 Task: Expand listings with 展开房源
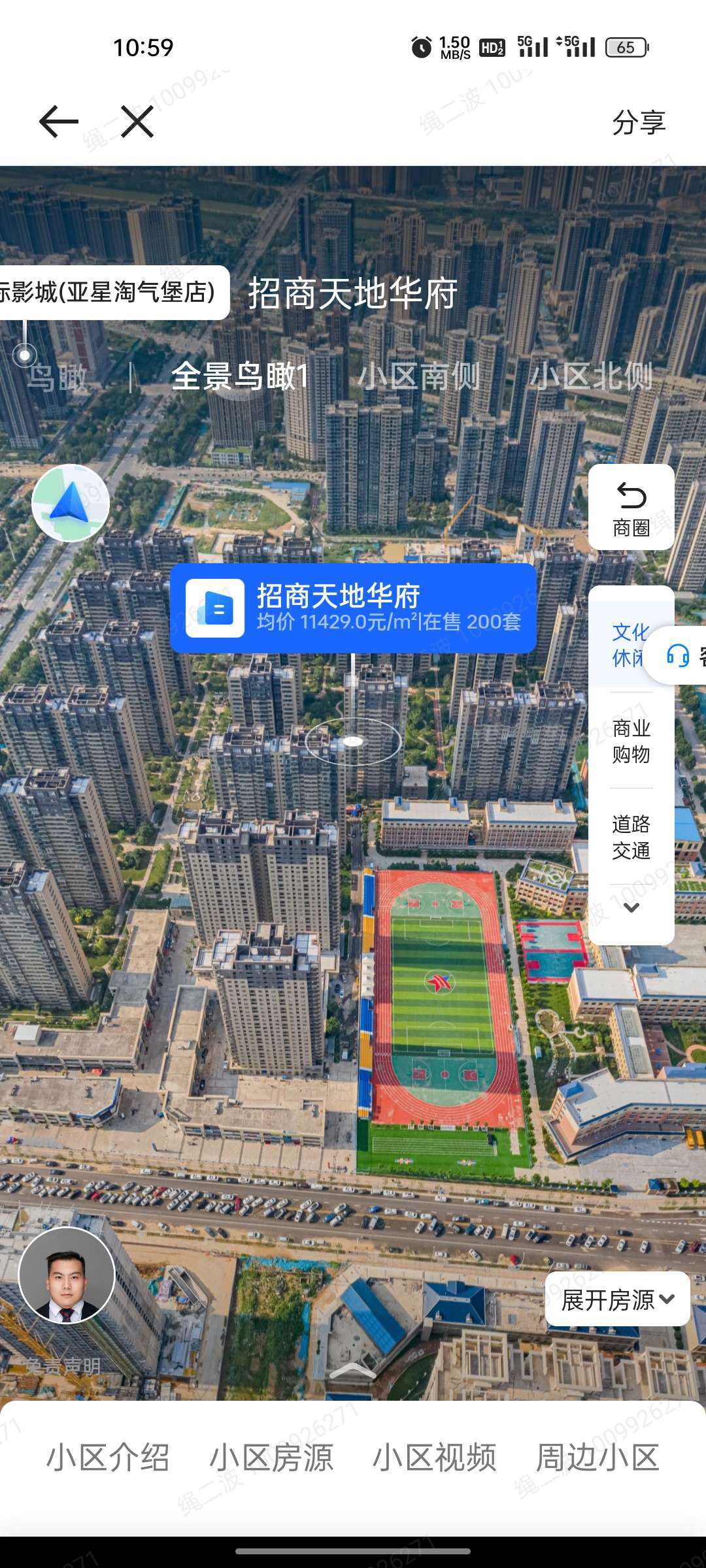[x=617, y=1299]
